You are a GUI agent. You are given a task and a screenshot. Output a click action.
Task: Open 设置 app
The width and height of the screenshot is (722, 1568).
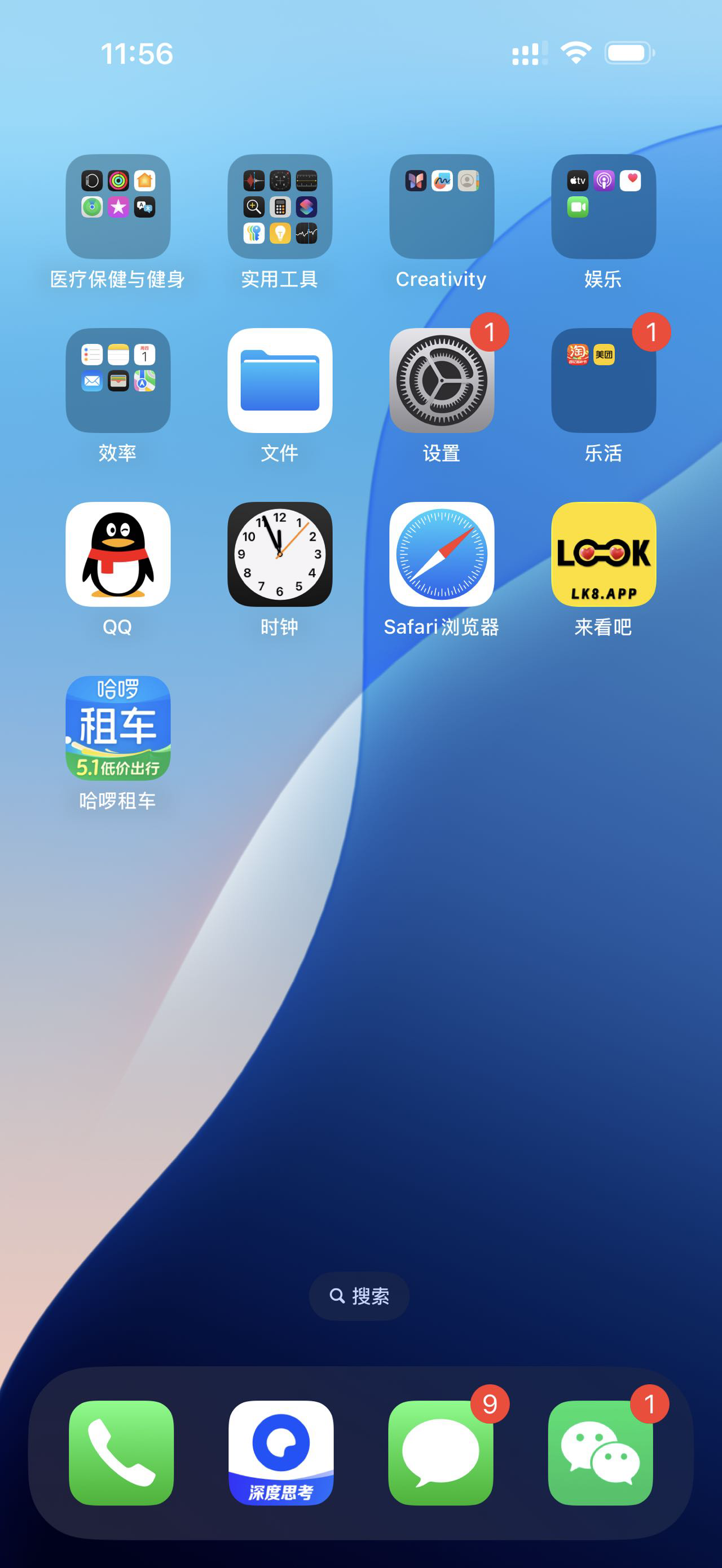click(x=441, y=381)
